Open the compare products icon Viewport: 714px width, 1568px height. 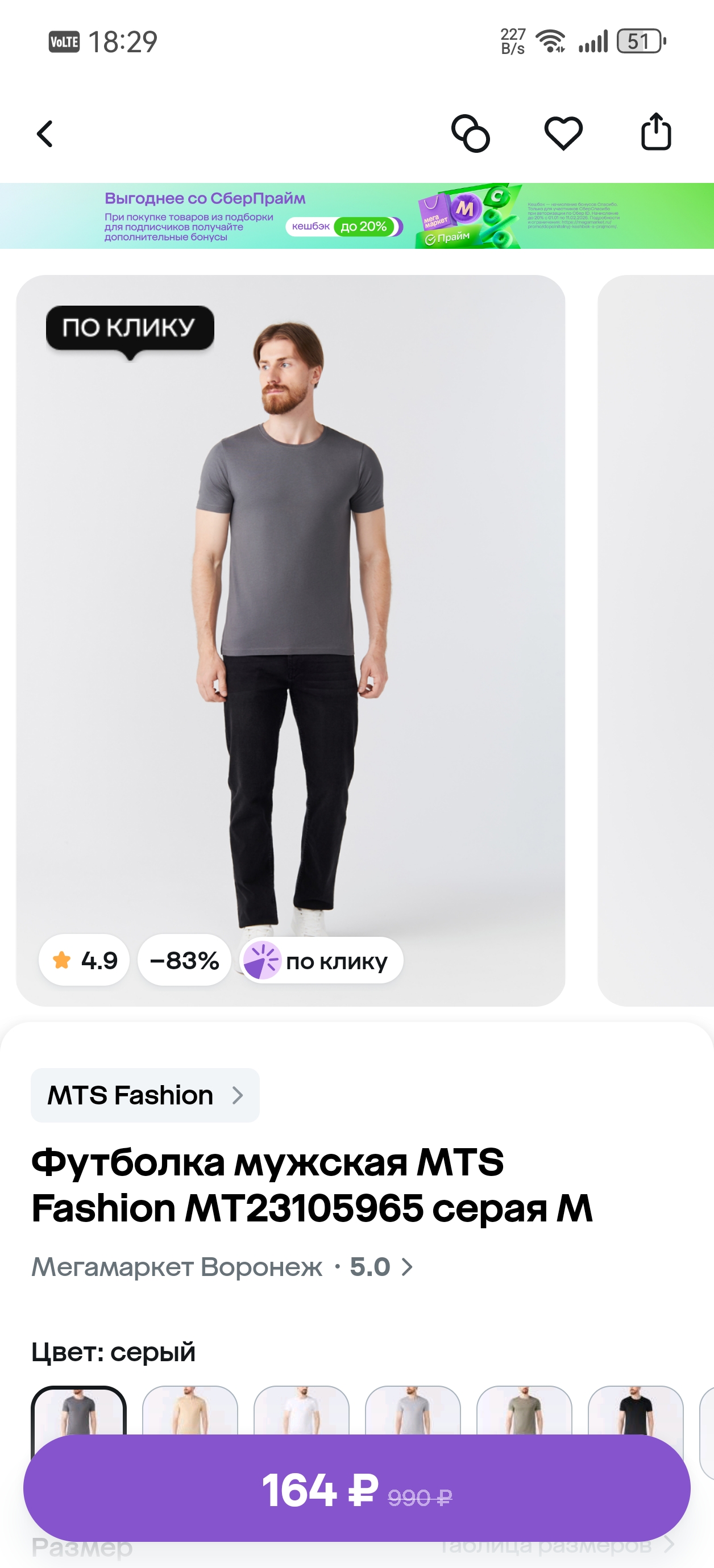[470, 134]
